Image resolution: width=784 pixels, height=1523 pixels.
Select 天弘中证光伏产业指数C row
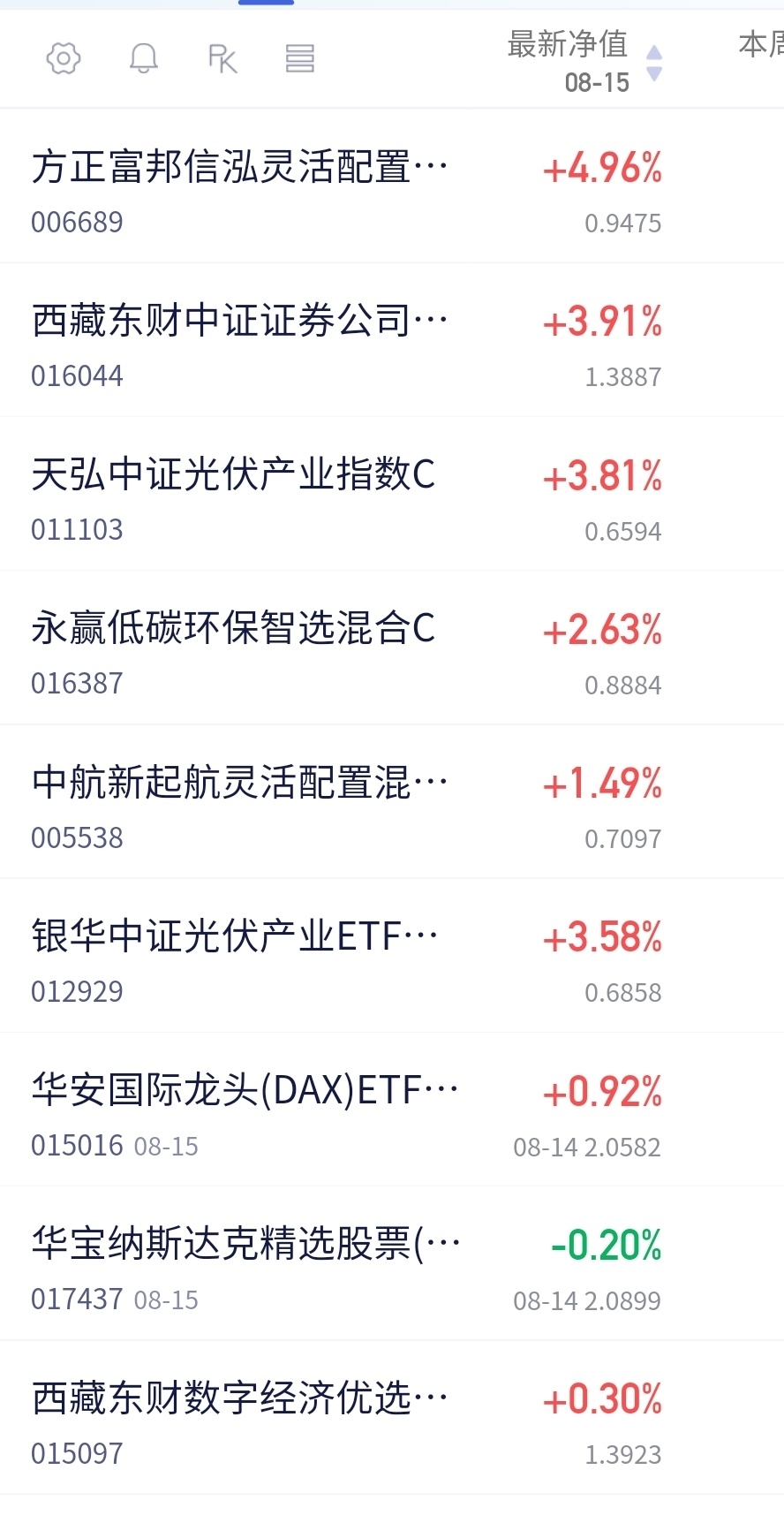(392, 494)
